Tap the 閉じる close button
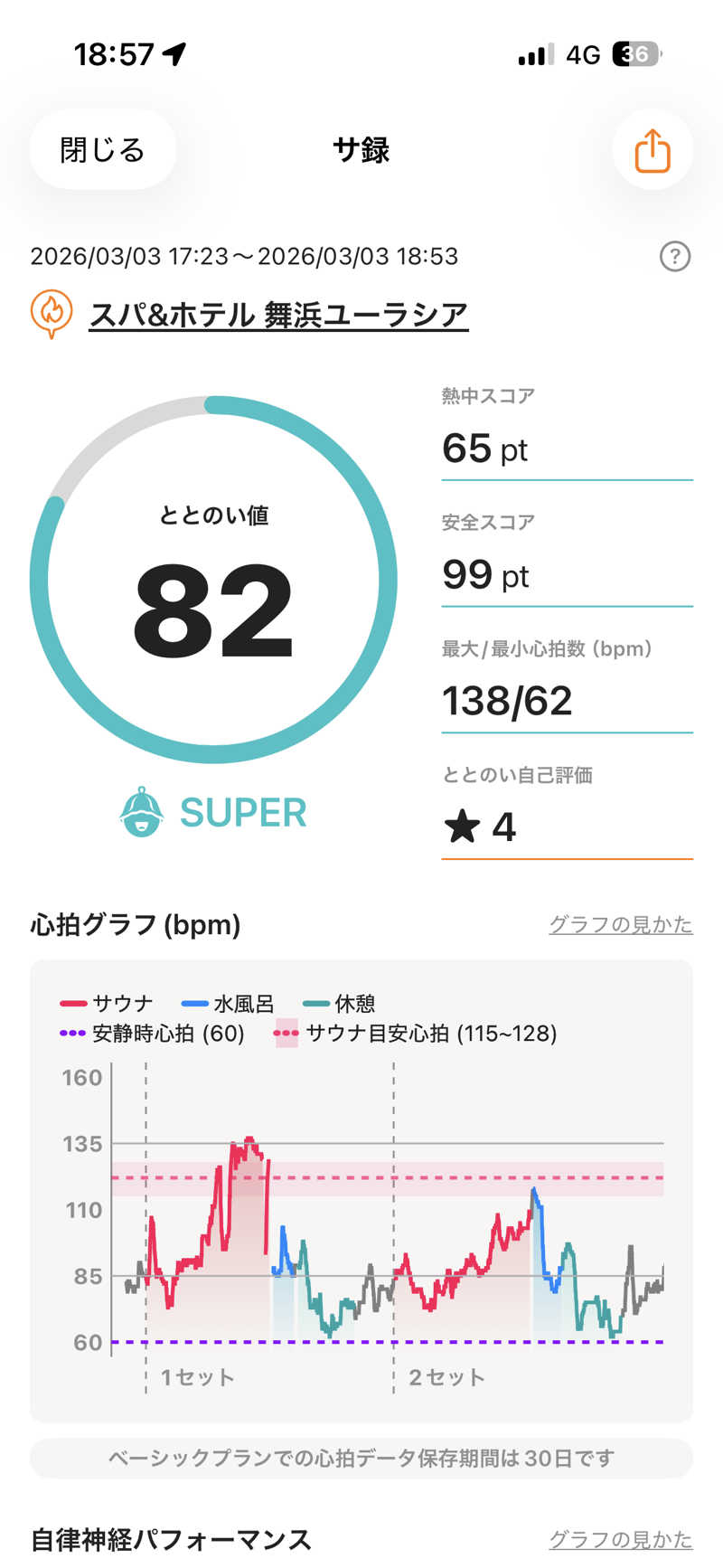Screen dimensions: 723x1568 [x=102, y=150]
